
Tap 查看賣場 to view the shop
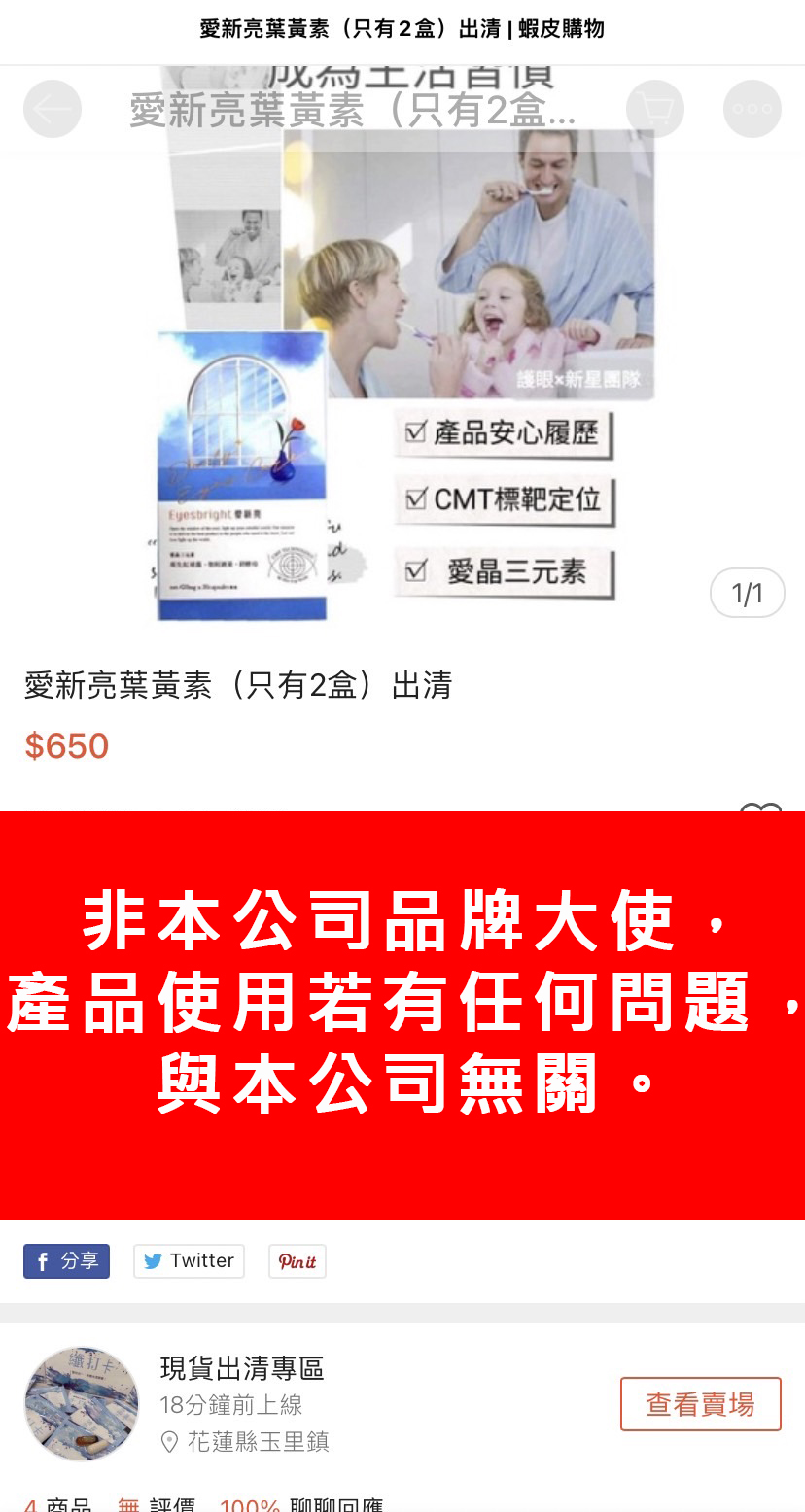pos(700,1404)
